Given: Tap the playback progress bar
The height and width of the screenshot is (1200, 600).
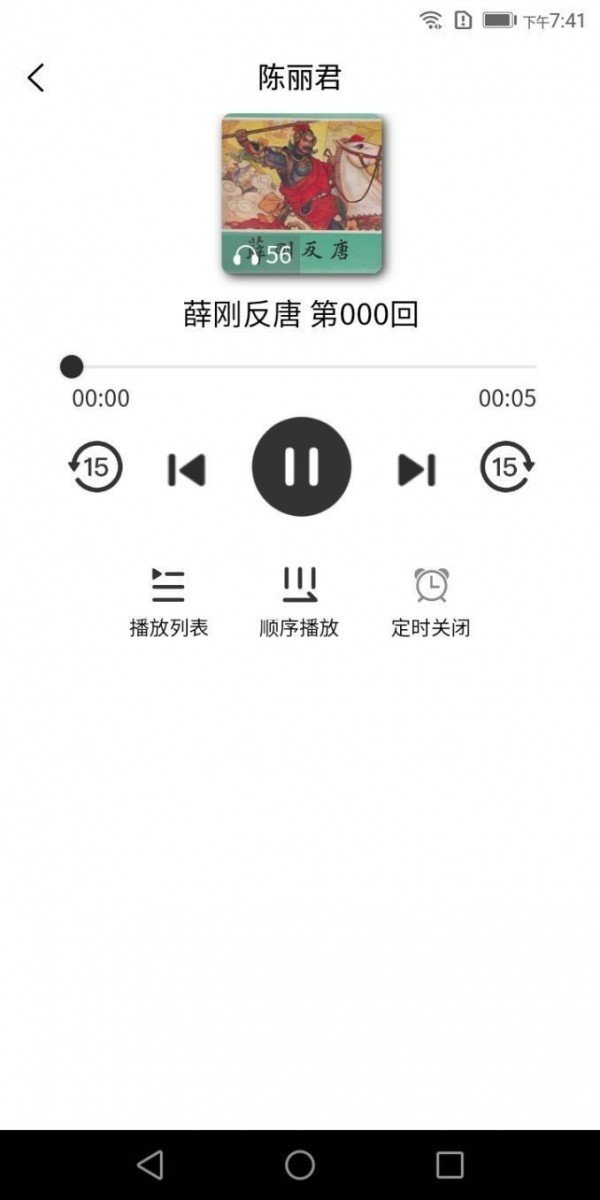Looking at the screenshot, I should point(300,367).
